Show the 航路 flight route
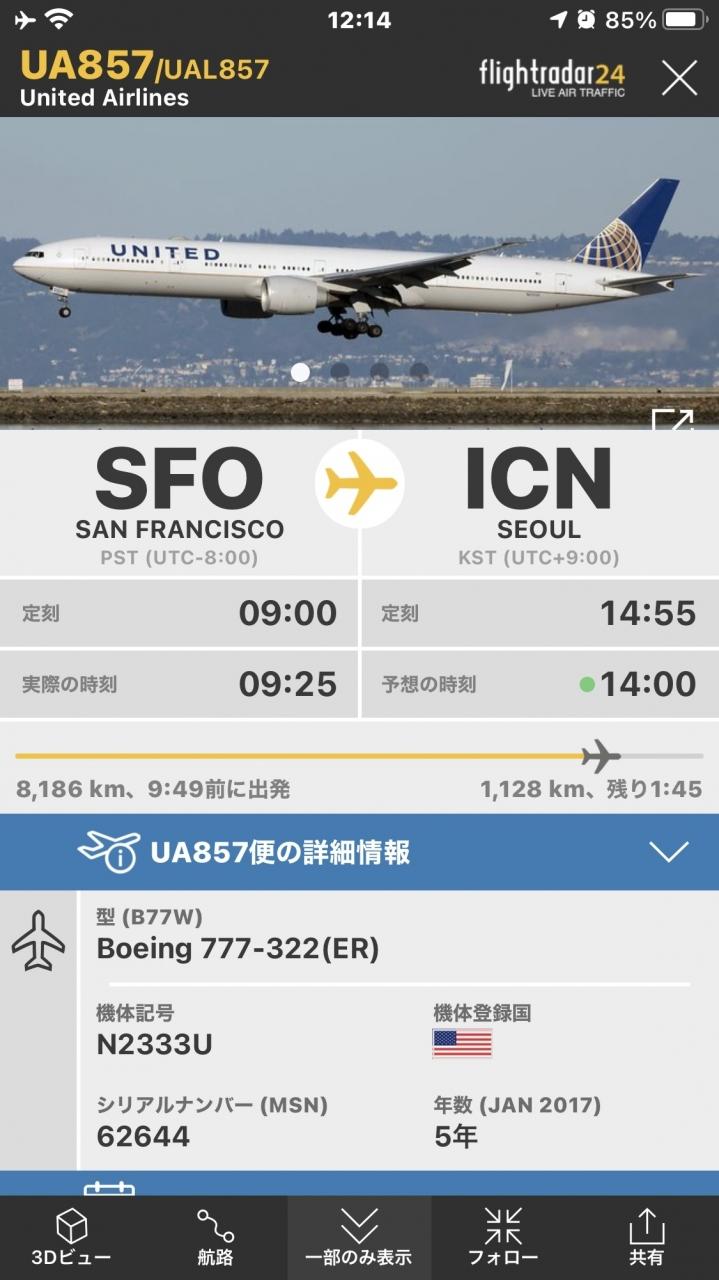This screenshot has height=1280, width=719. pyautogui.click(x=215, y=1237)
